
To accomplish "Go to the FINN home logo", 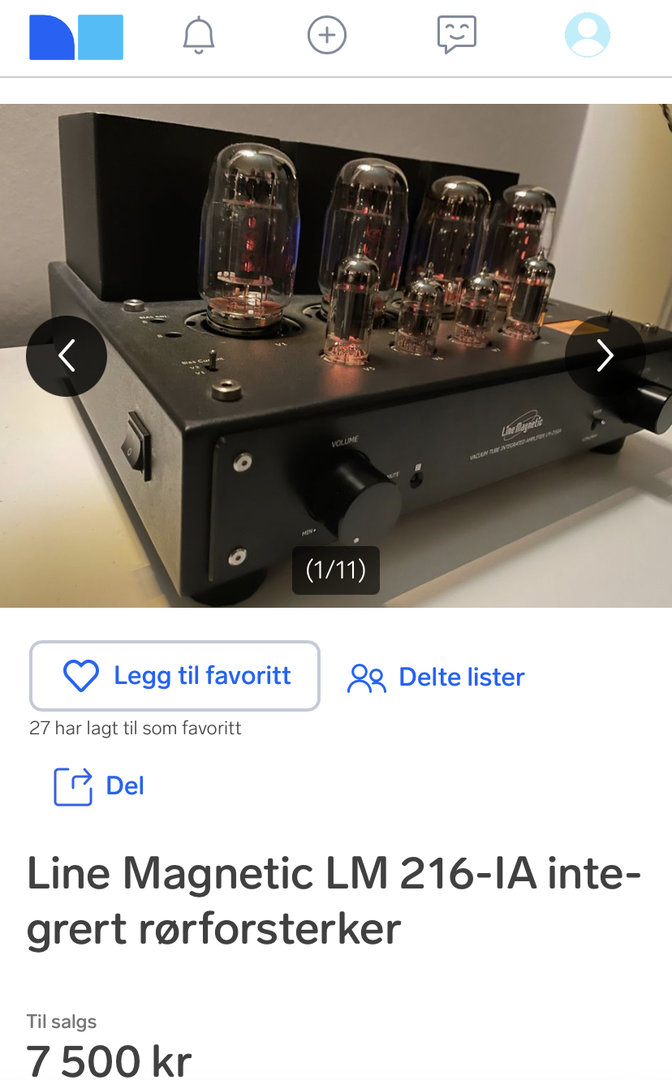I will click(x=76, y=37).
